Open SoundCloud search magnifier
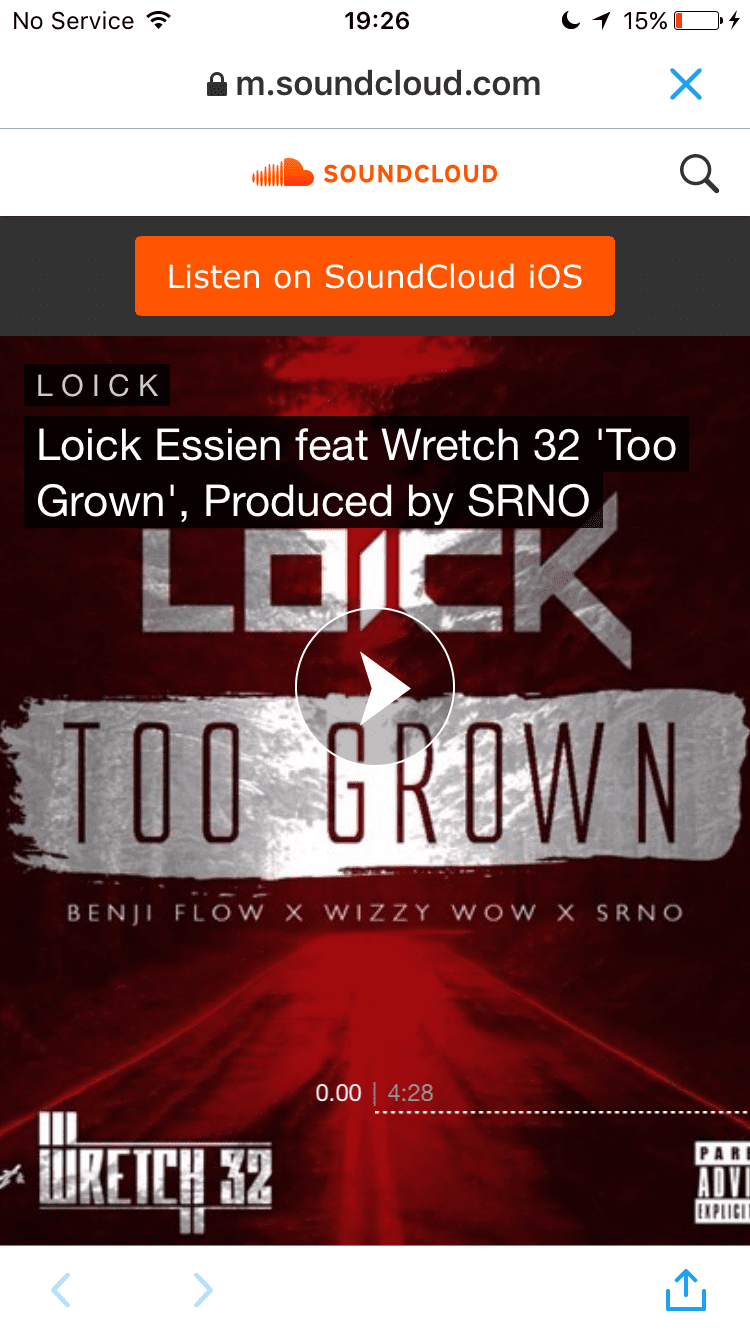This screenshot has width=750, height=1334. click(699, 174)
